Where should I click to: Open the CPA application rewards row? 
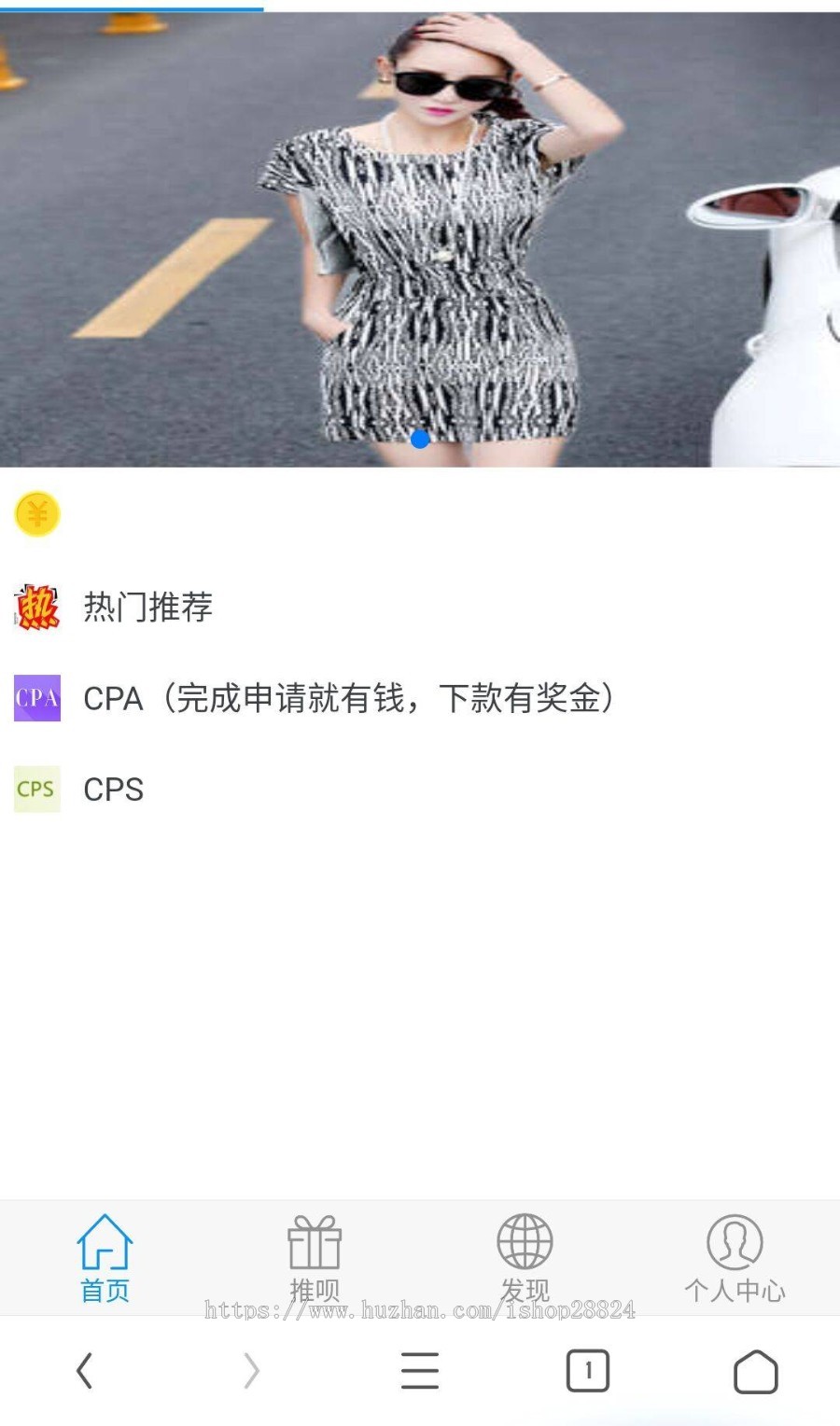pos(347,698)
